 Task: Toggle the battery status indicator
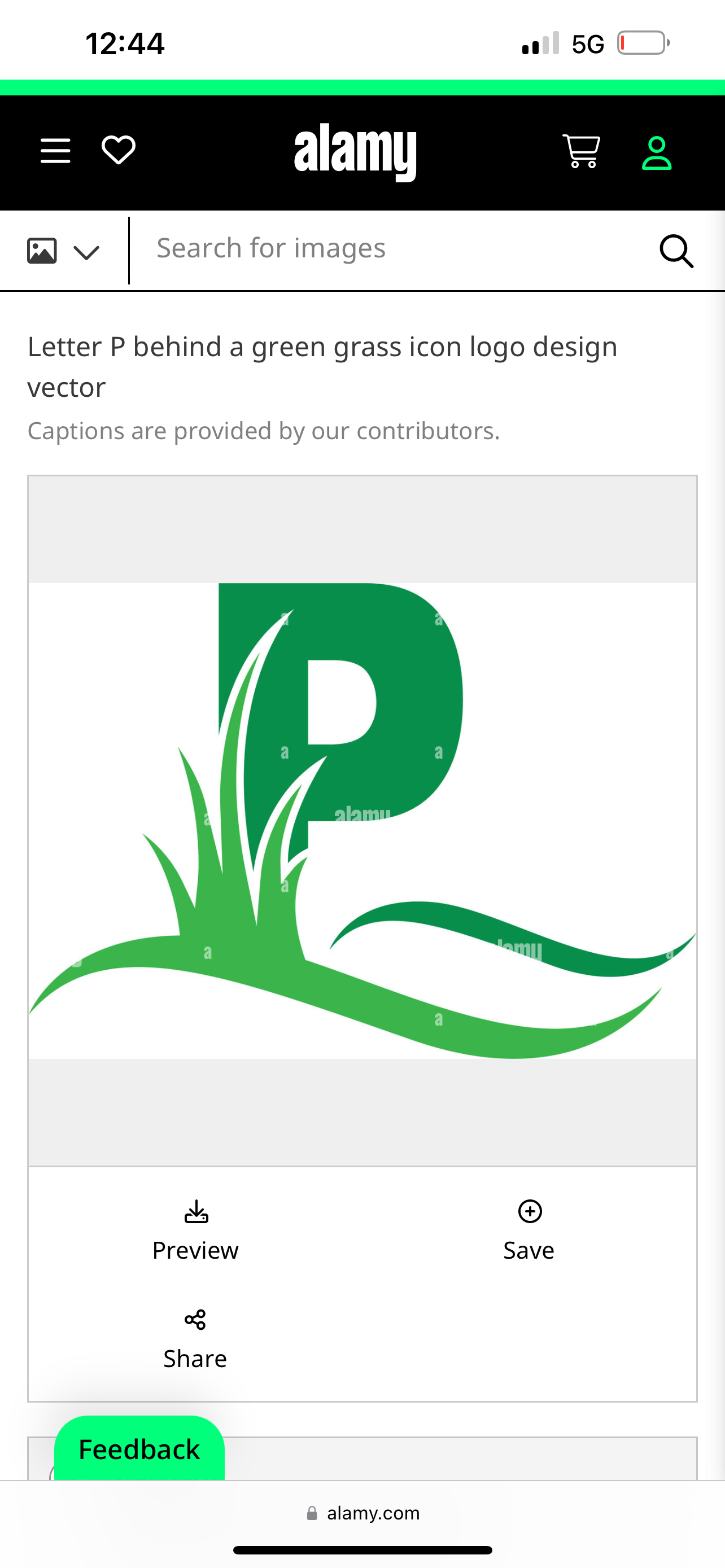click(640, 42)
